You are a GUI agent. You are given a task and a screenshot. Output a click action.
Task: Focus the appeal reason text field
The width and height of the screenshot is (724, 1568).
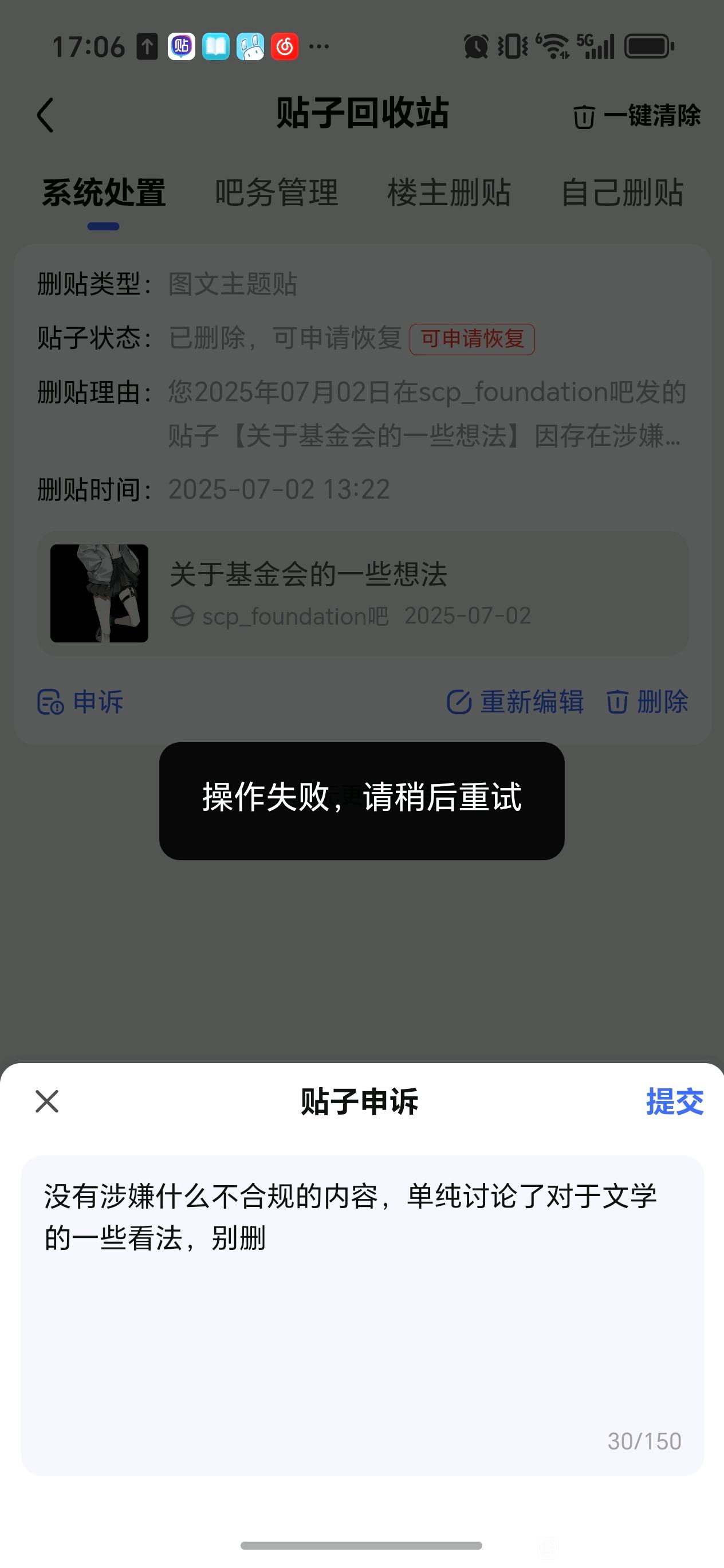pos(362,1315)
